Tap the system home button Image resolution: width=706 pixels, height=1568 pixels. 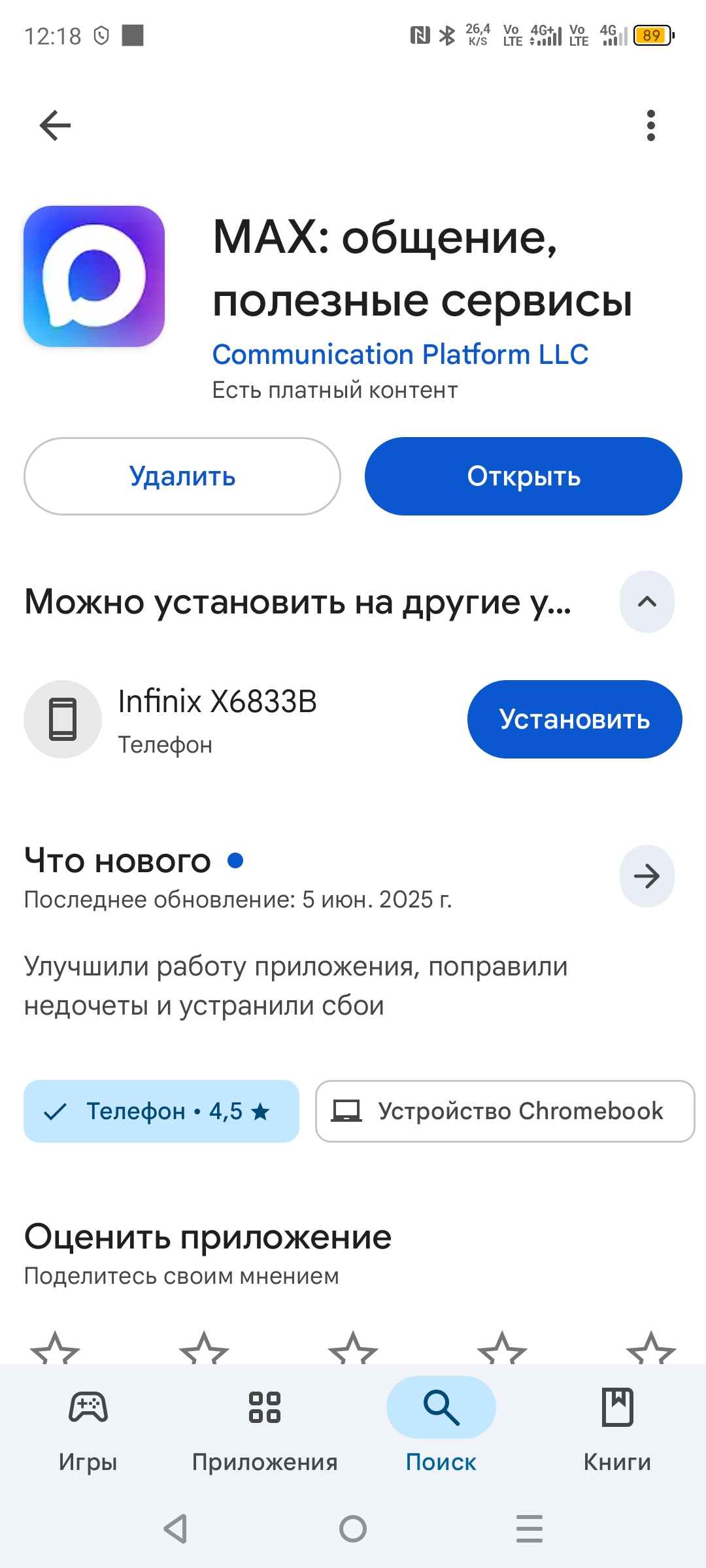point(353,1529)
